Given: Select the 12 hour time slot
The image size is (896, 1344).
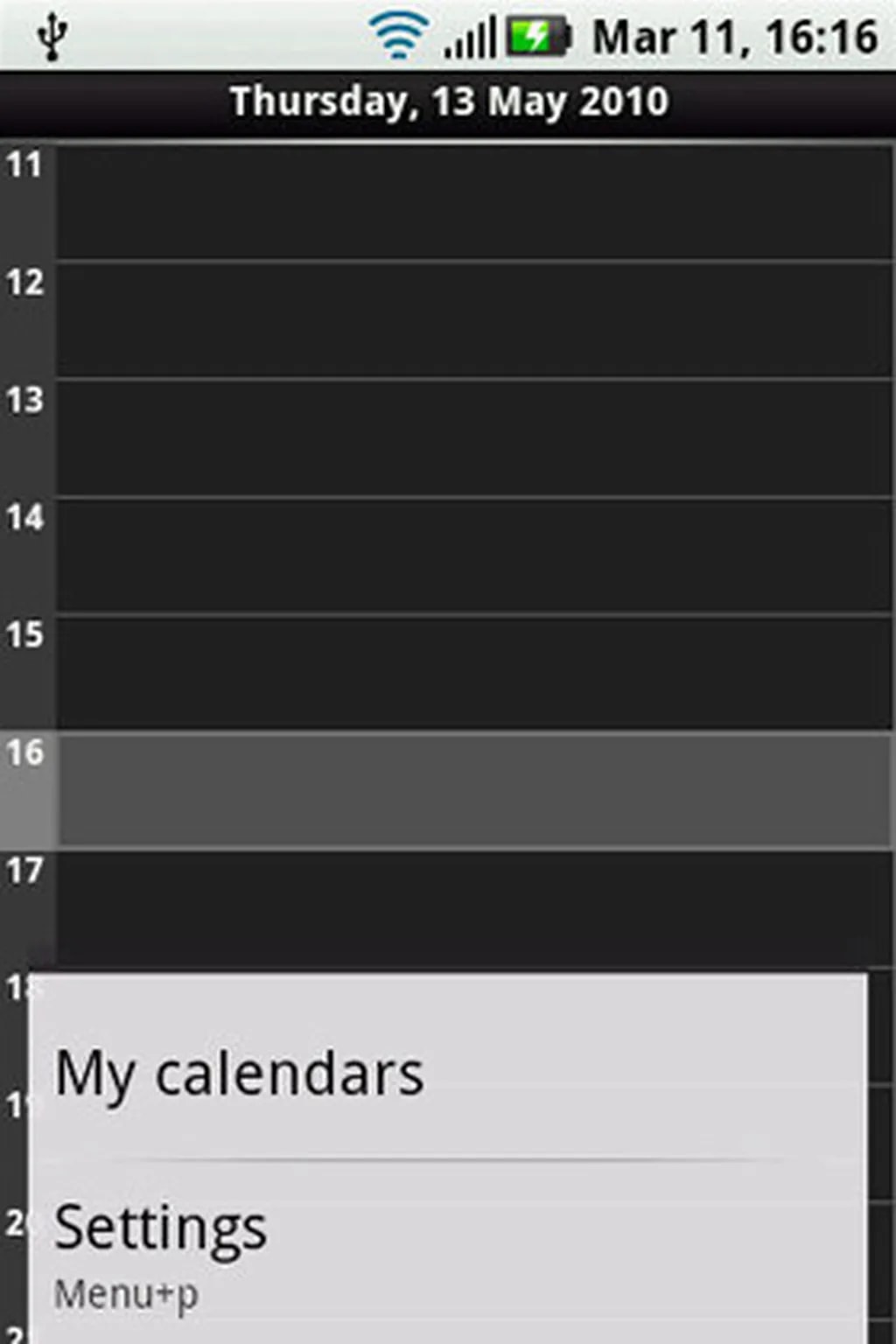Looking at the screenshot, I should [x=472, y=319].
